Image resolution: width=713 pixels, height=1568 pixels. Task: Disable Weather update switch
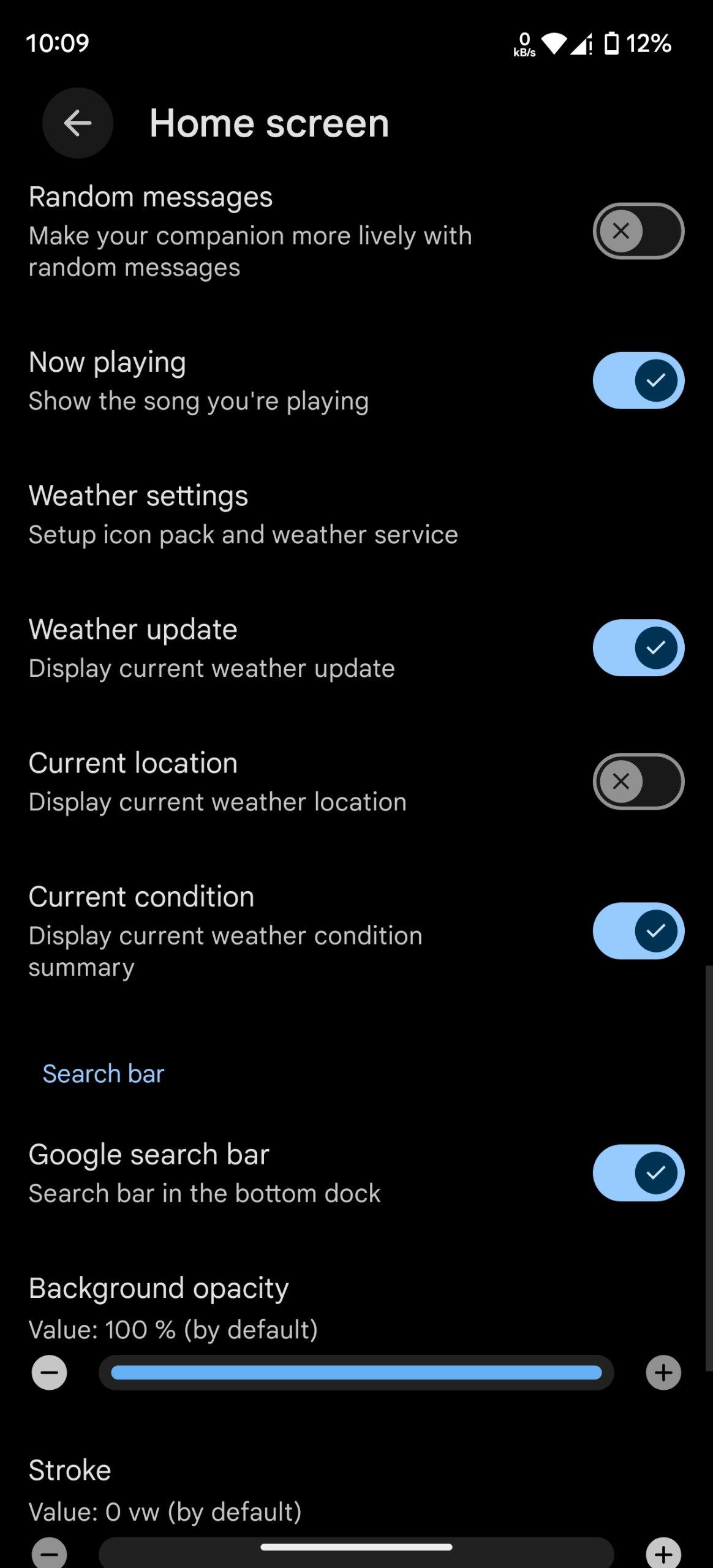pyautogui.click(x=638, y=647)
